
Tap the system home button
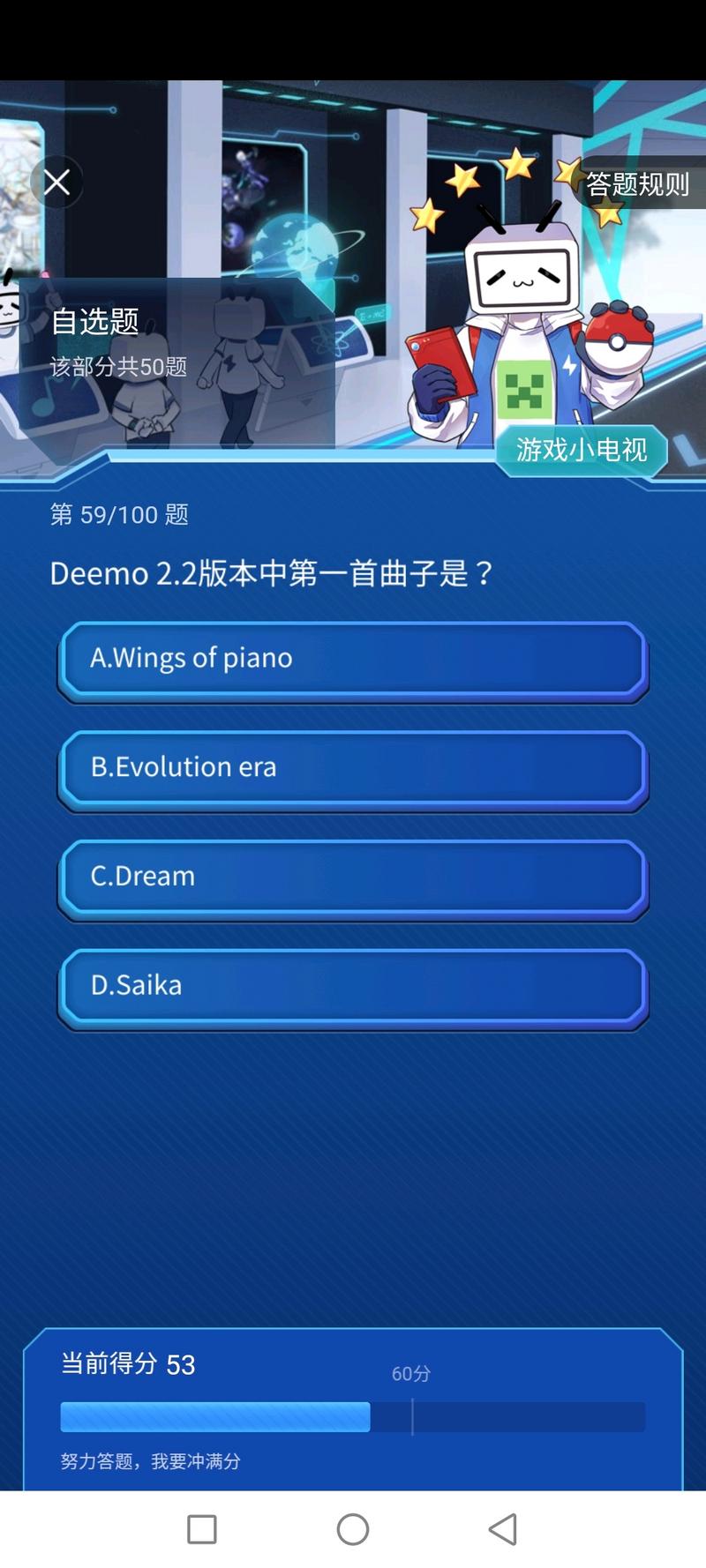(x=353, y=1529)
